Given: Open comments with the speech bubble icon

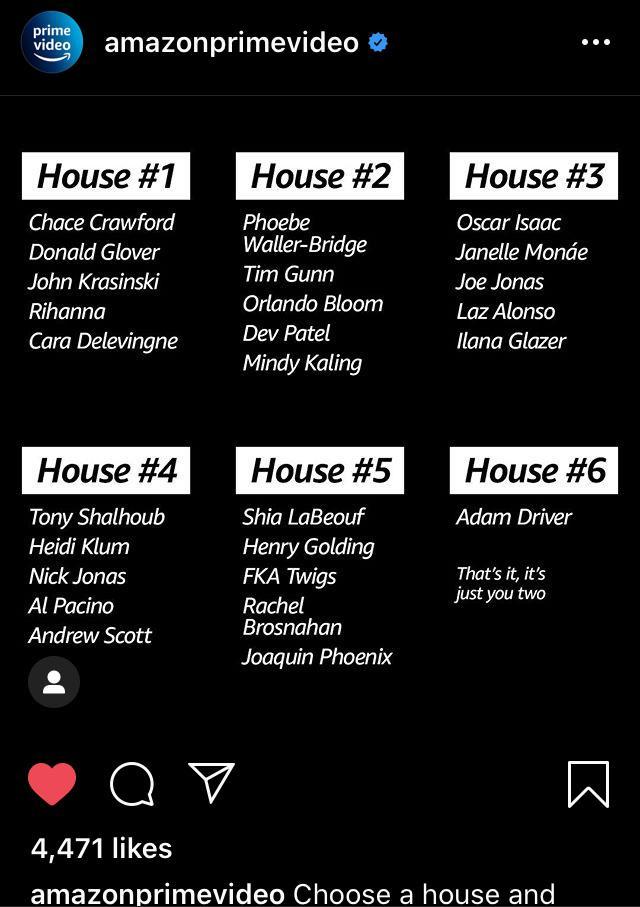Looking at the screenshot, I should click(x=132, y=784).
